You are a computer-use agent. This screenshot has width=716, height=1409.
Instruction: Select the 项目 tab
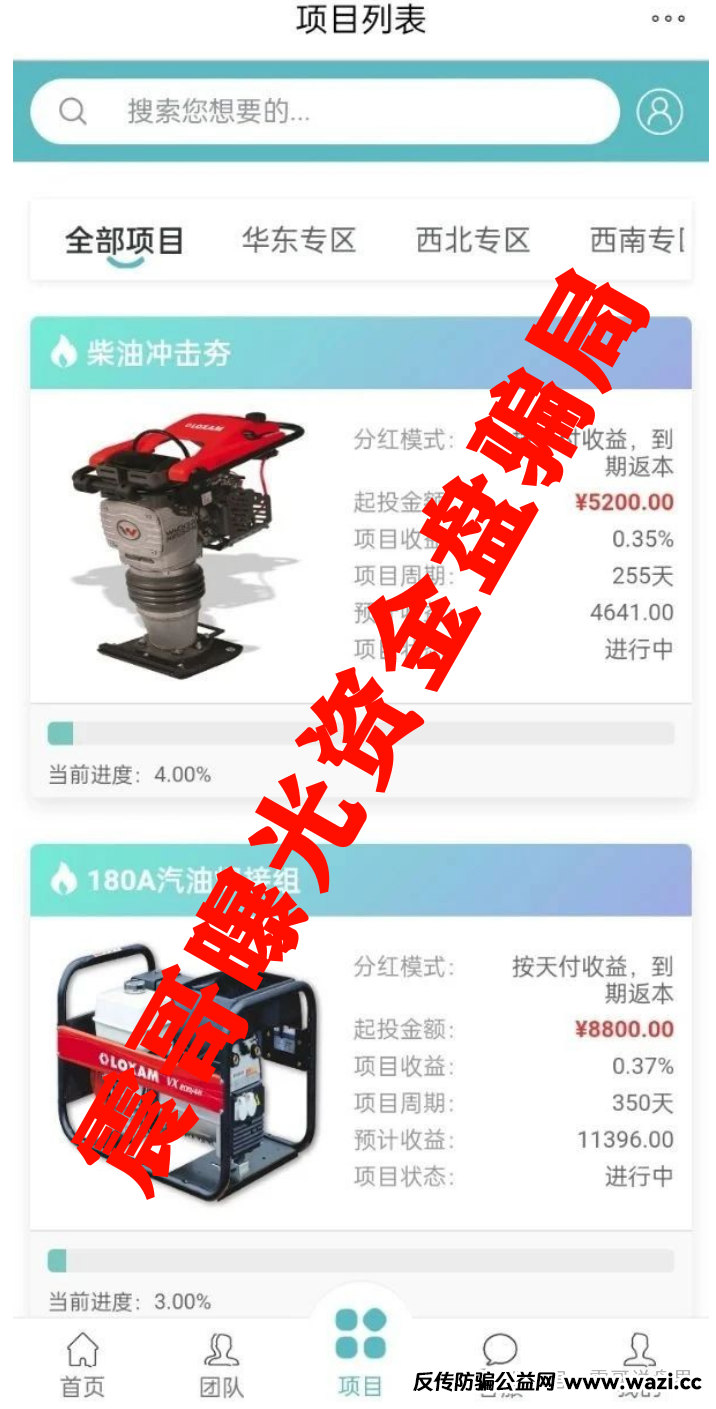click(x=361, y=1351)
